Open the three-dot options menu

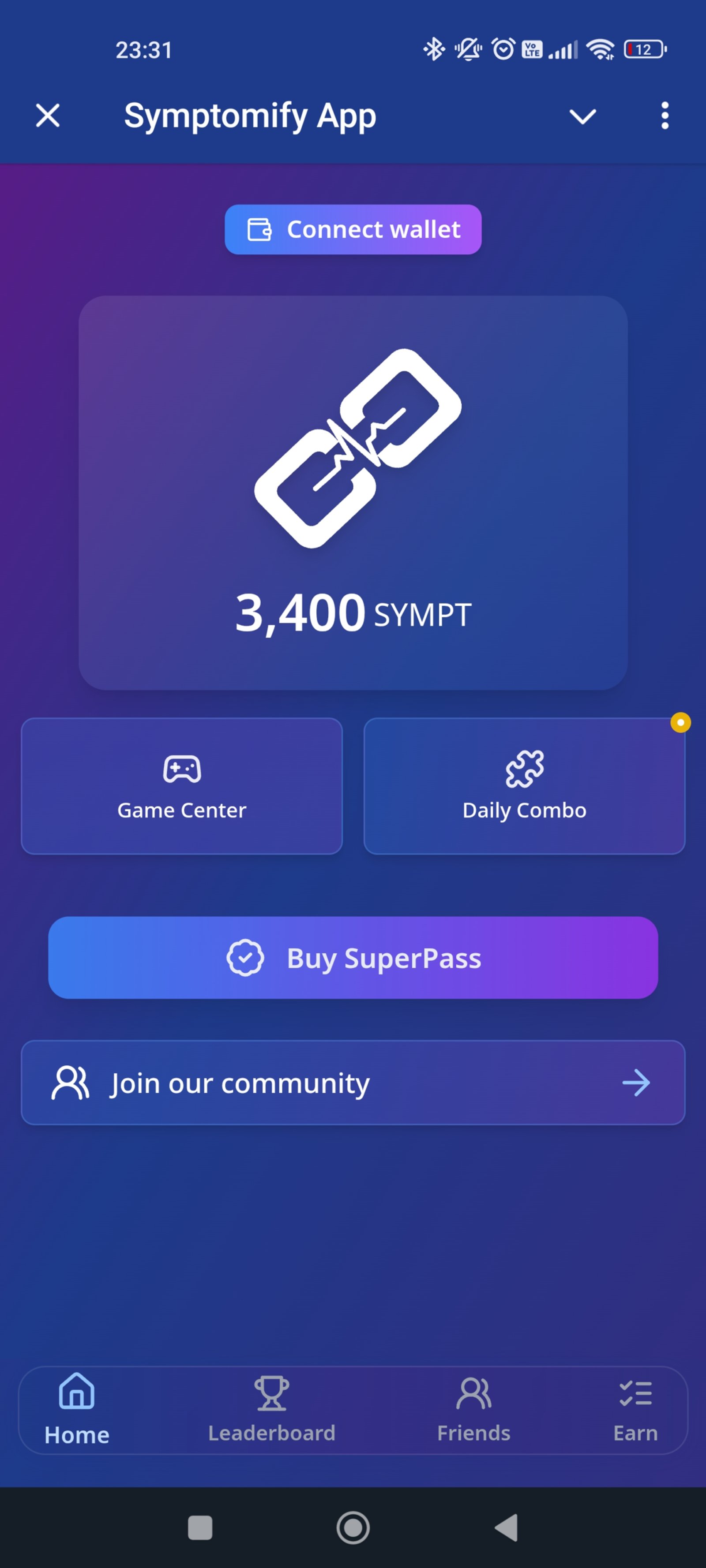point(664,116)
